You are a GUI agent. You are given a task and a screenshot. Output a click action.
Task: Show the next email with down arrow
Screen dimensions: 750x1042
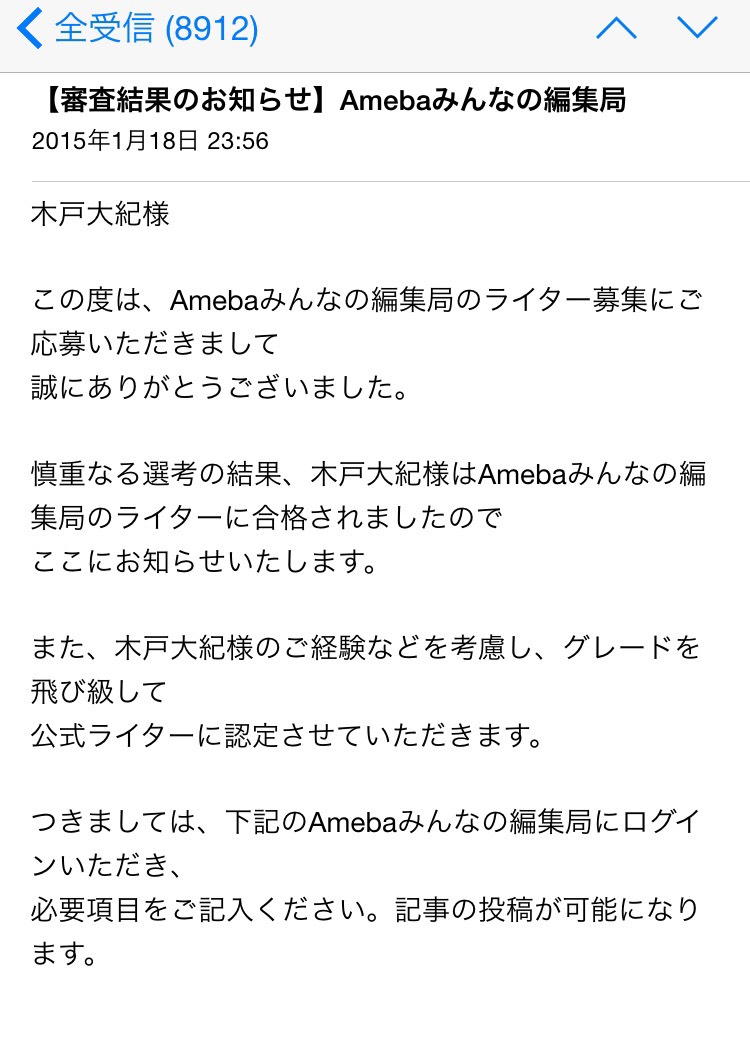pyautogui.click(x=697, y=29)
